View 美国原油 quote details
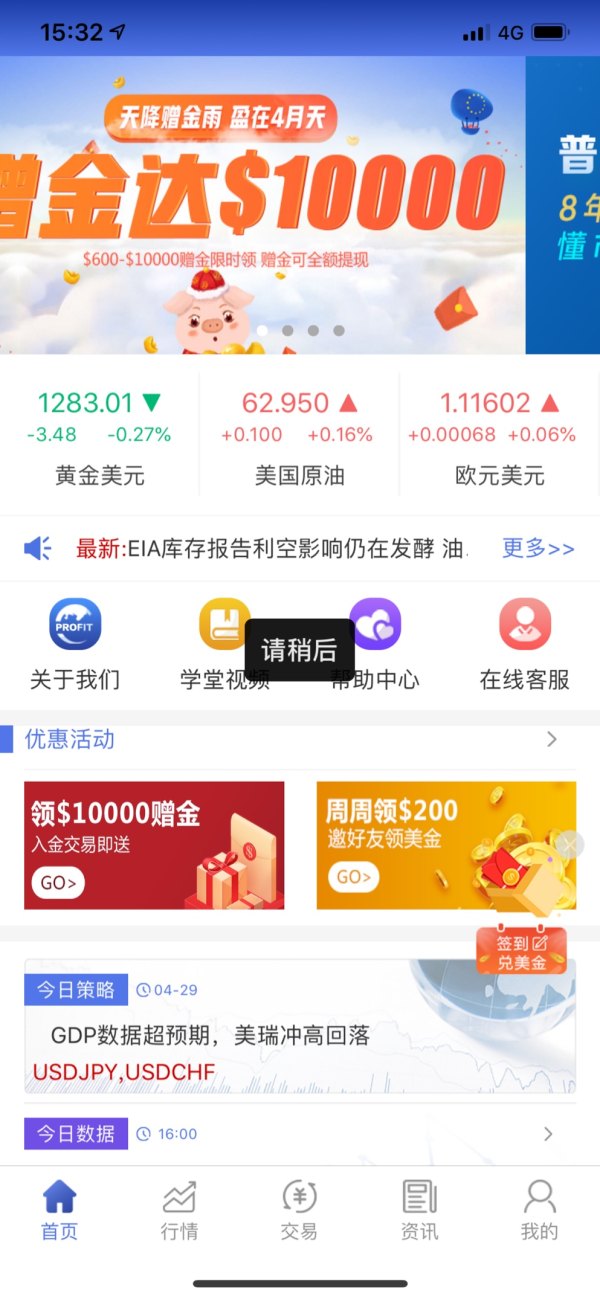600x1299 pixels. point(299,436)
